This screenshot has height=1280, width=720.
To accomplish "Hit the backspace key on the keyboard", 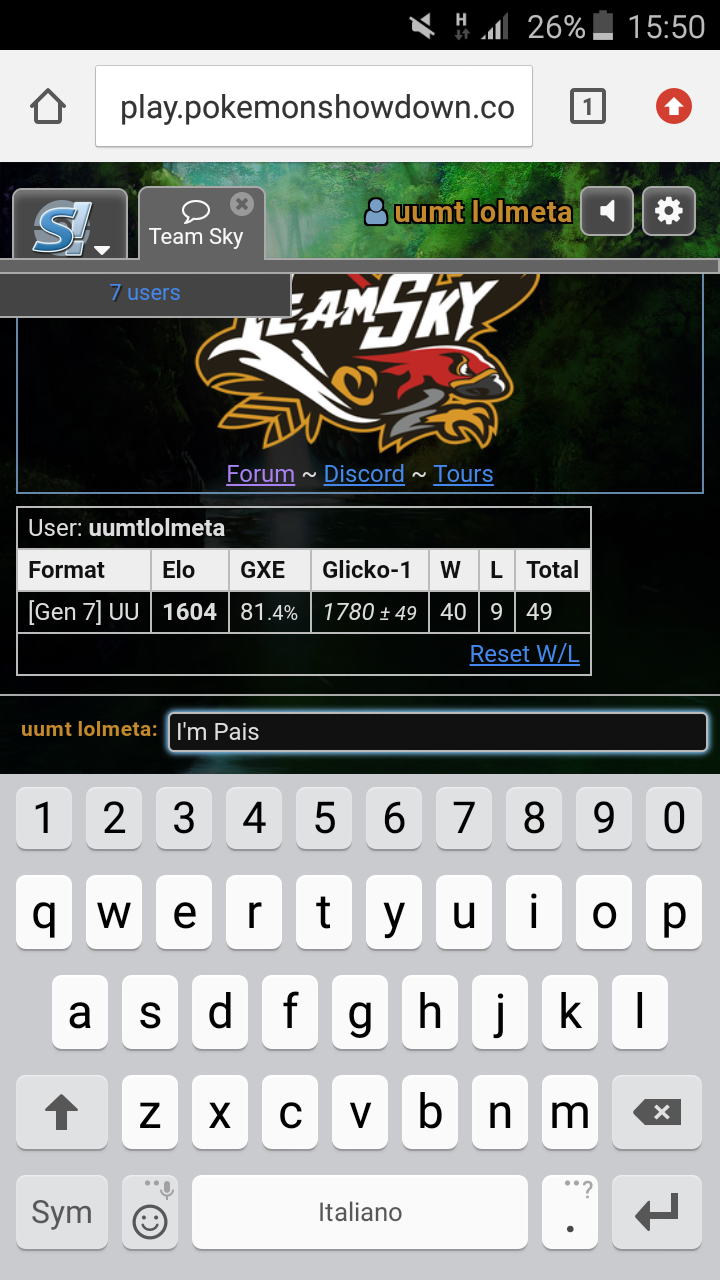I will tap(657, 1112).
